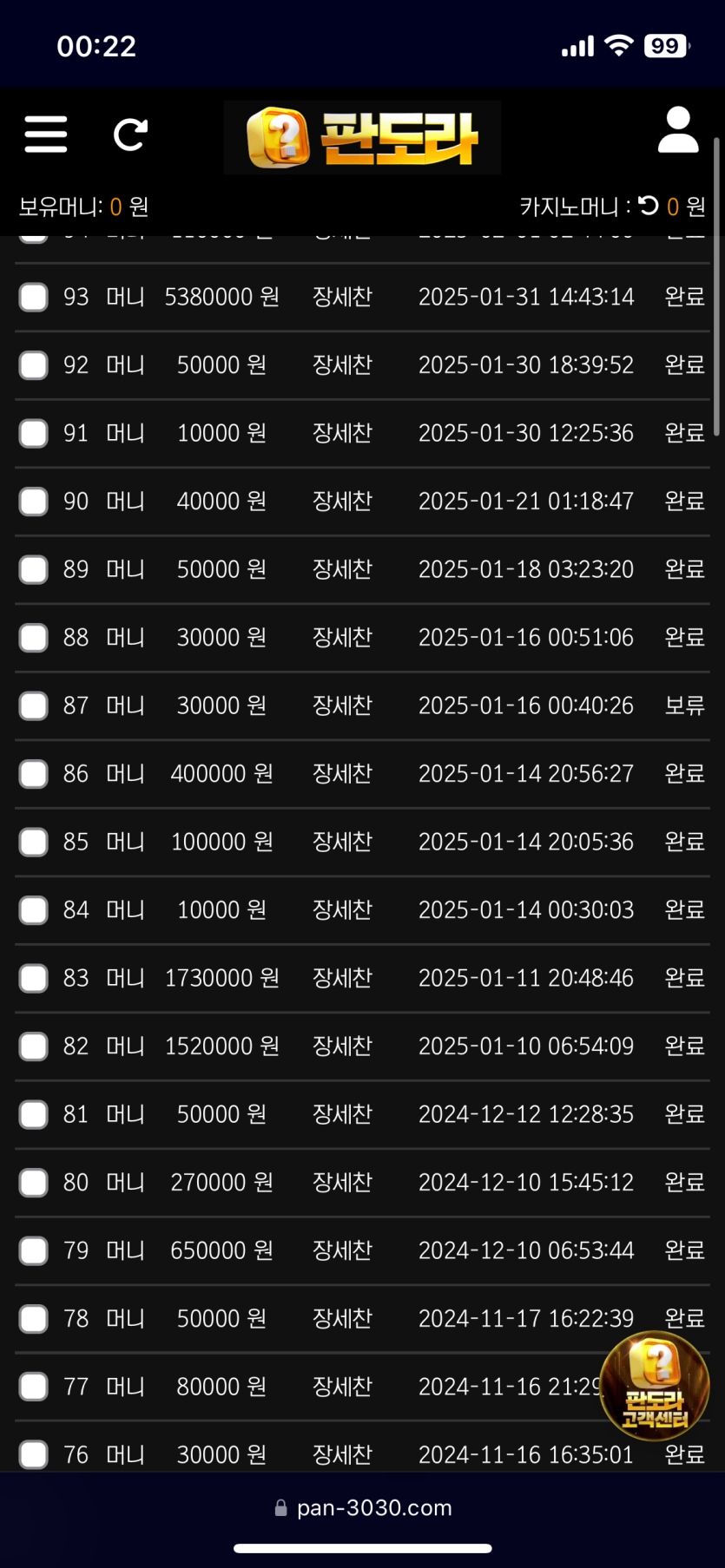
Task: Open the hamburger menu
Action: click(46, 134)
